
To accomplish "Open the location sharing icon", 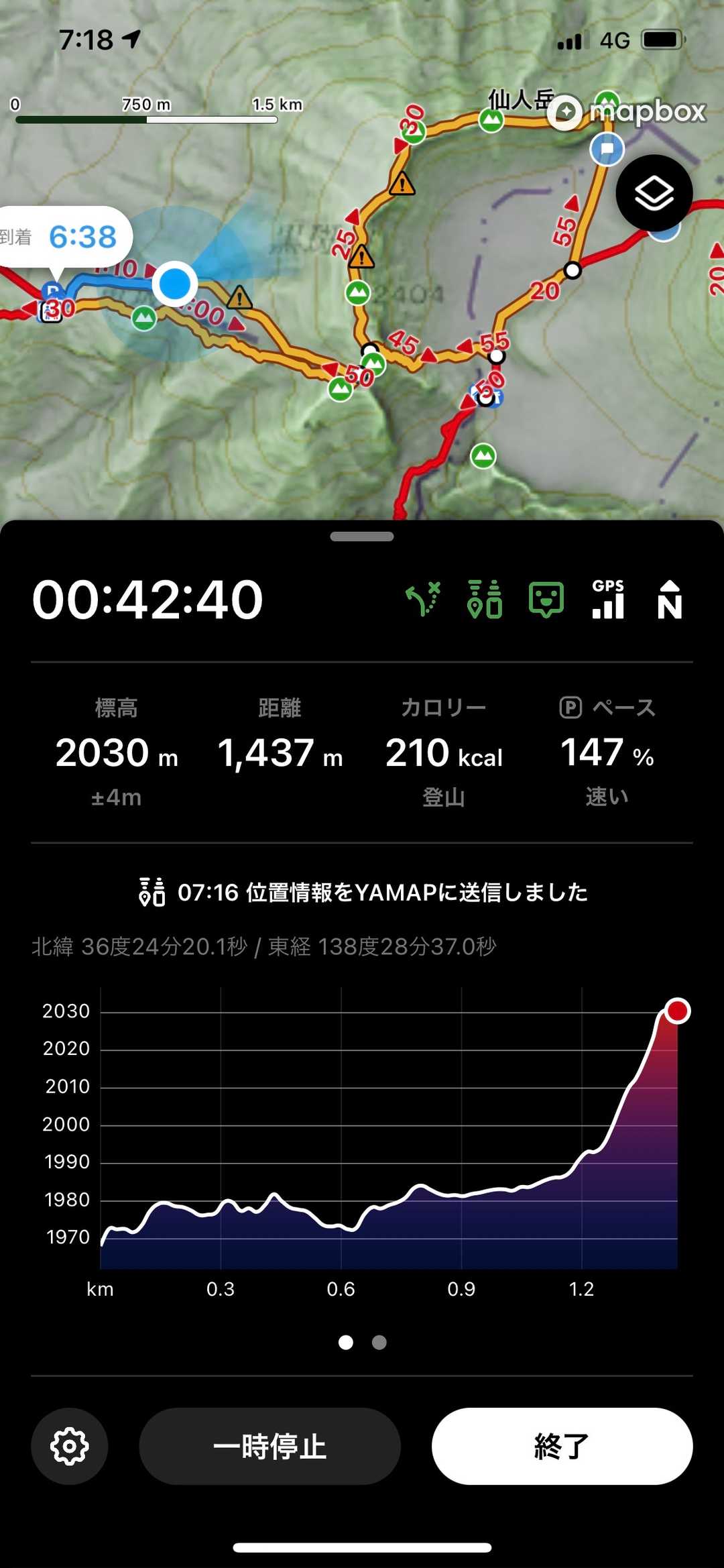I will click(x=485, y=599).
